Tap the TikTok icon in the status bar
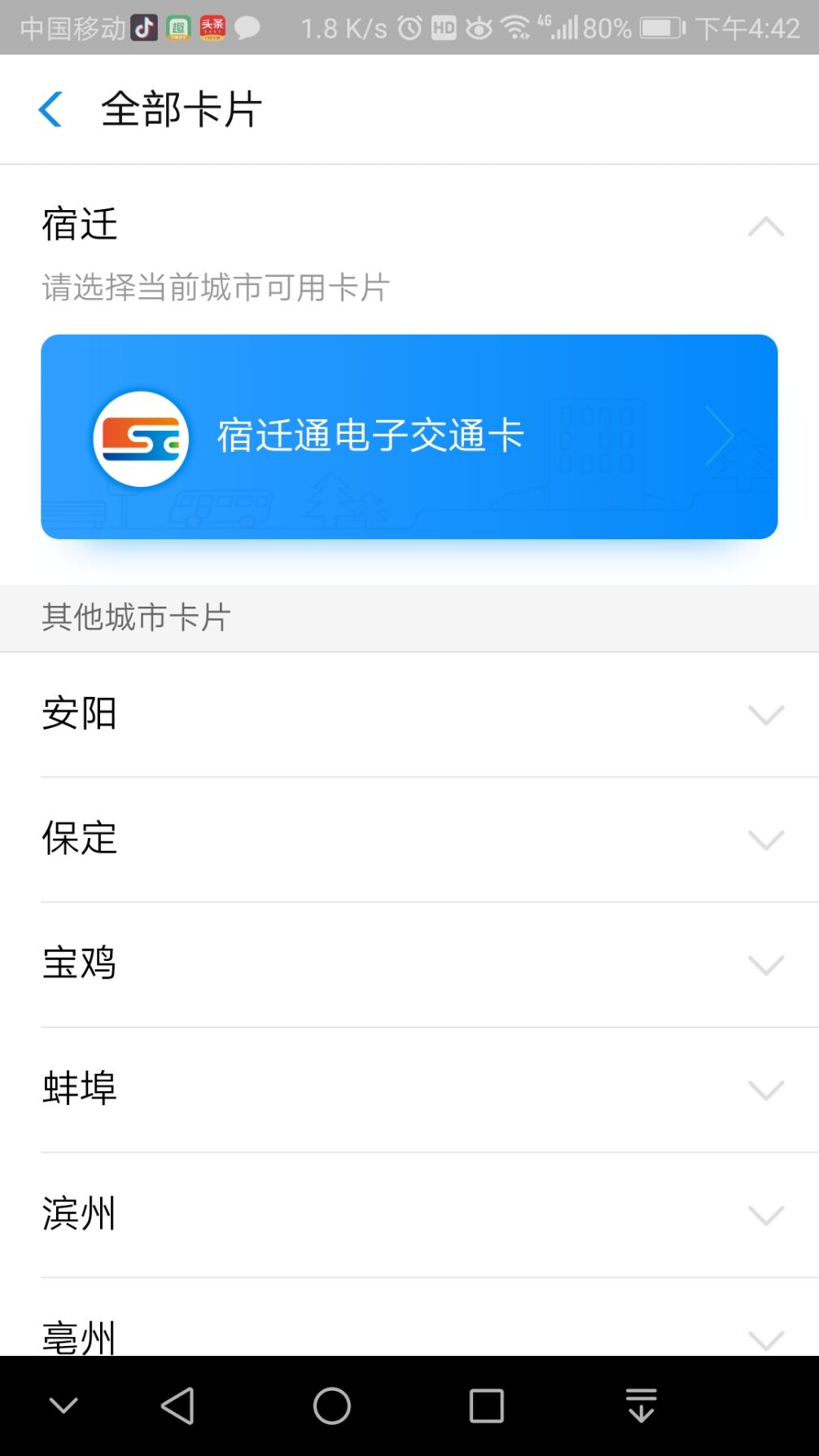This screenshot has height=1456, width=819. (145, 27)
